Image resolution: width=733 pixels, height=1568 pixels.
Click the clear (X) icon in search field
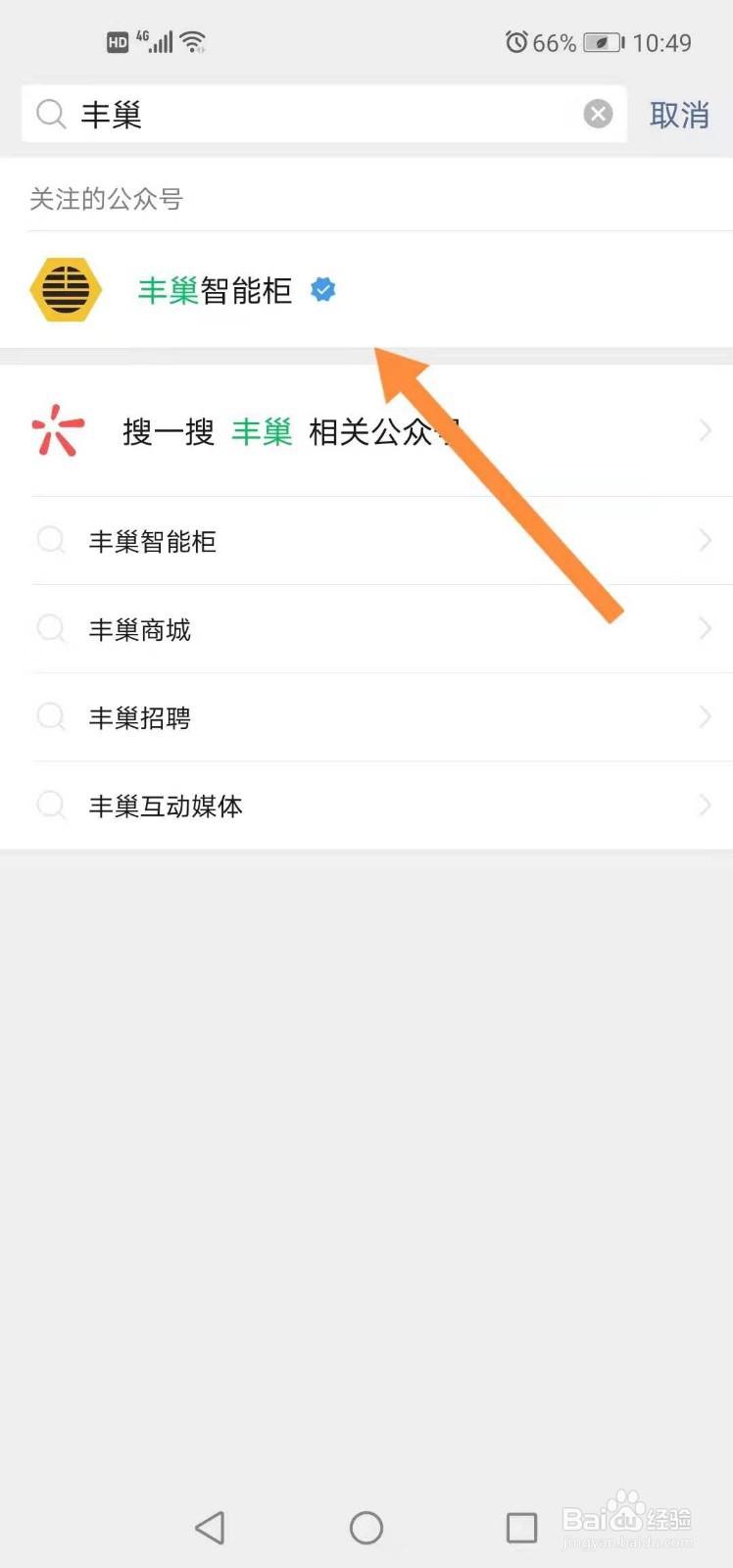click(598, 113)
